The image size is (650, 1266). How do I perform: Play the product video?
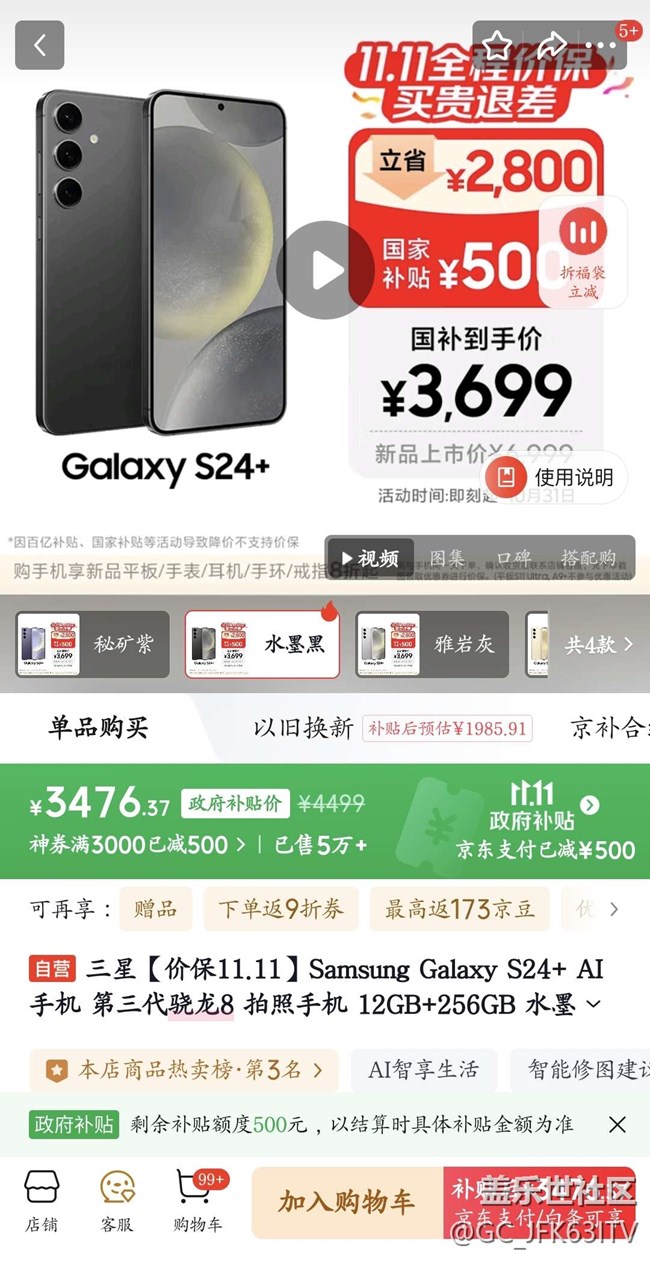click(x=324, y=270)
